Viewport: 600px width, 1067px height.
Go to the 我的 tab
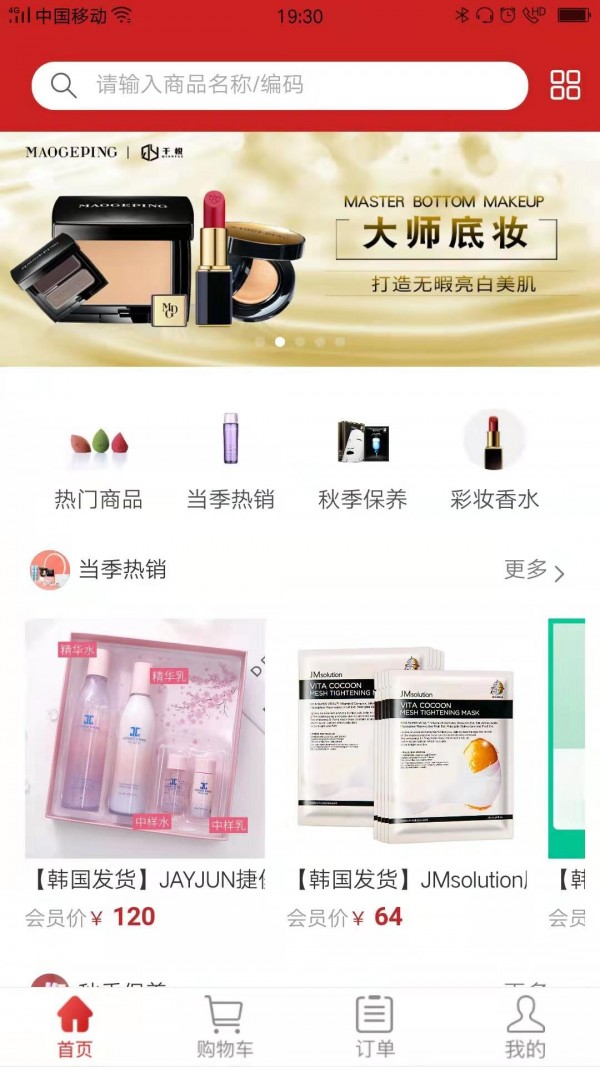tap(525, 1027)
